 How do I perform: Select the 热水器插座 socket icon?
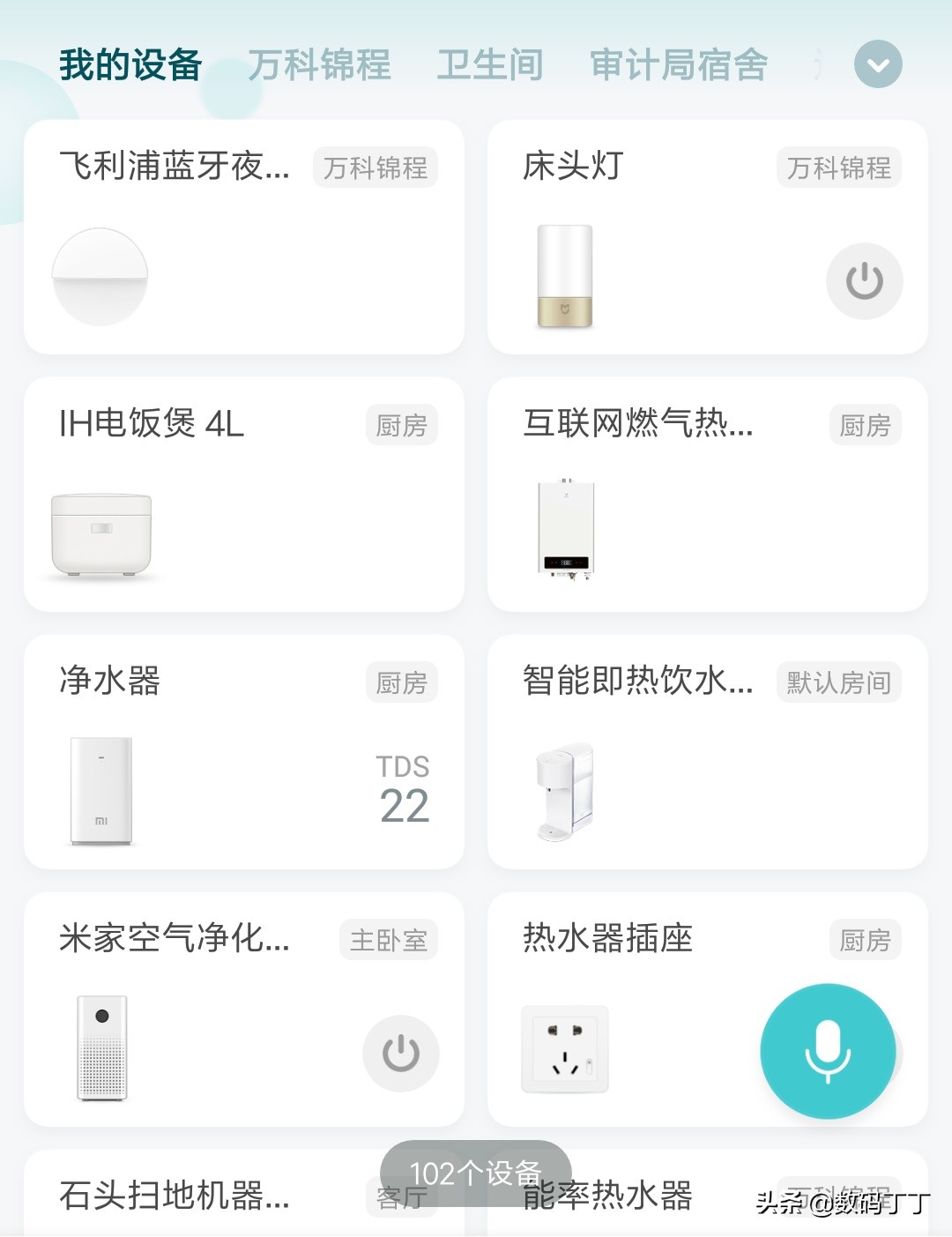click(x=563, y=1049)
